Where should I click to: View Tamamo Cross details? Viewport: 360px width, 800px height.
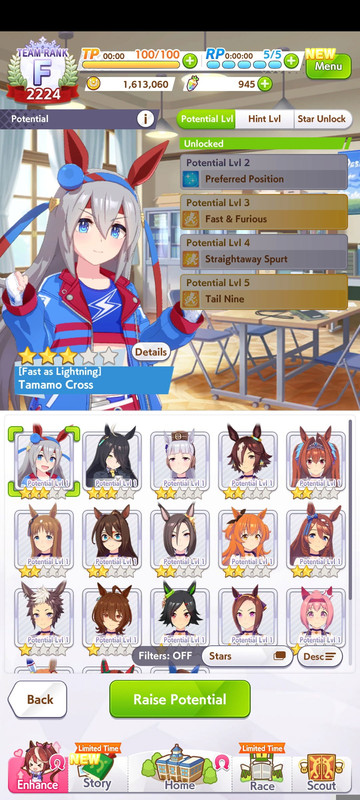(151, 352)
